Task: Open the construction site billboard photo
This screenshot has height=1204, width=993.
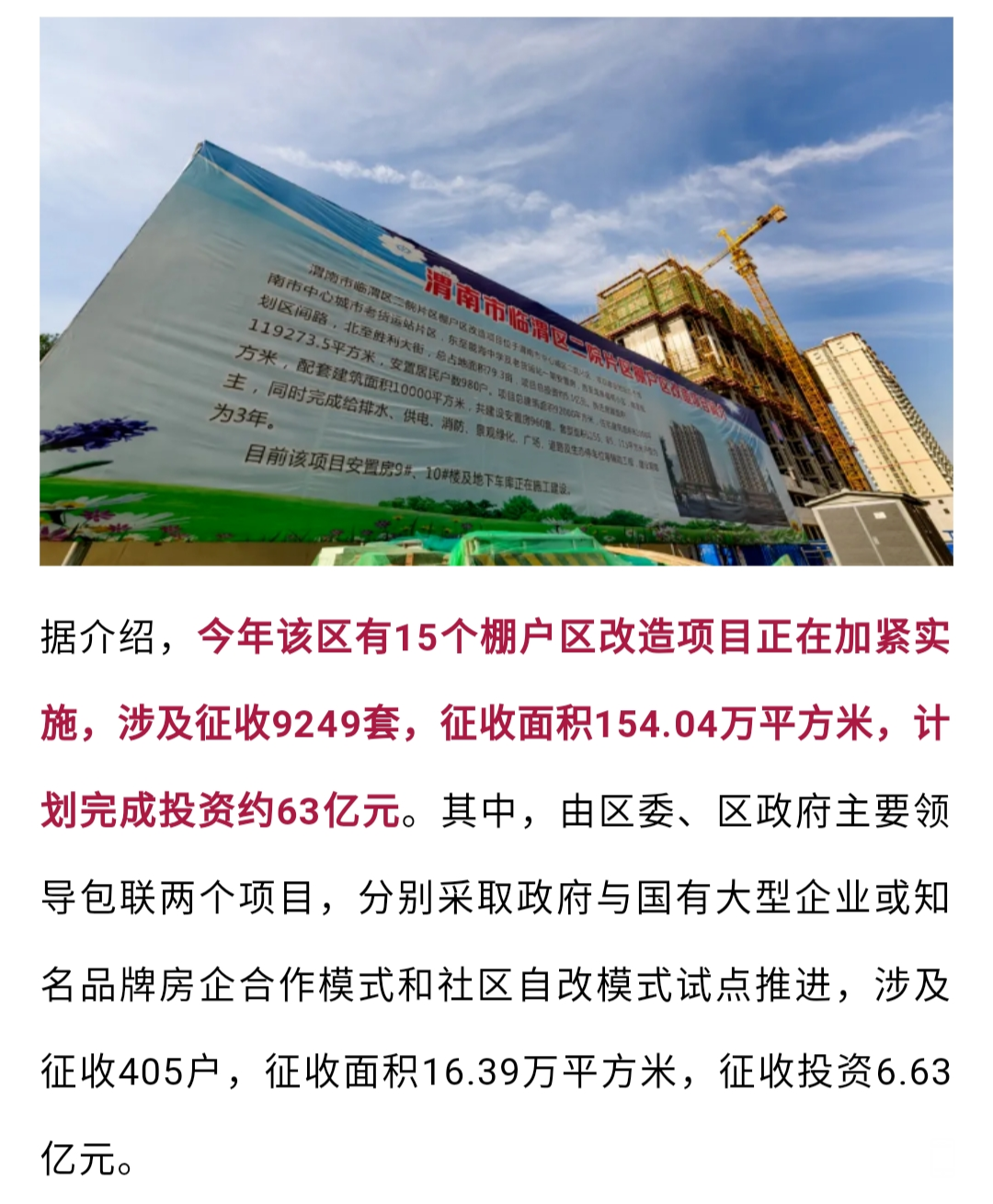Action: click(x=496, y=291)
